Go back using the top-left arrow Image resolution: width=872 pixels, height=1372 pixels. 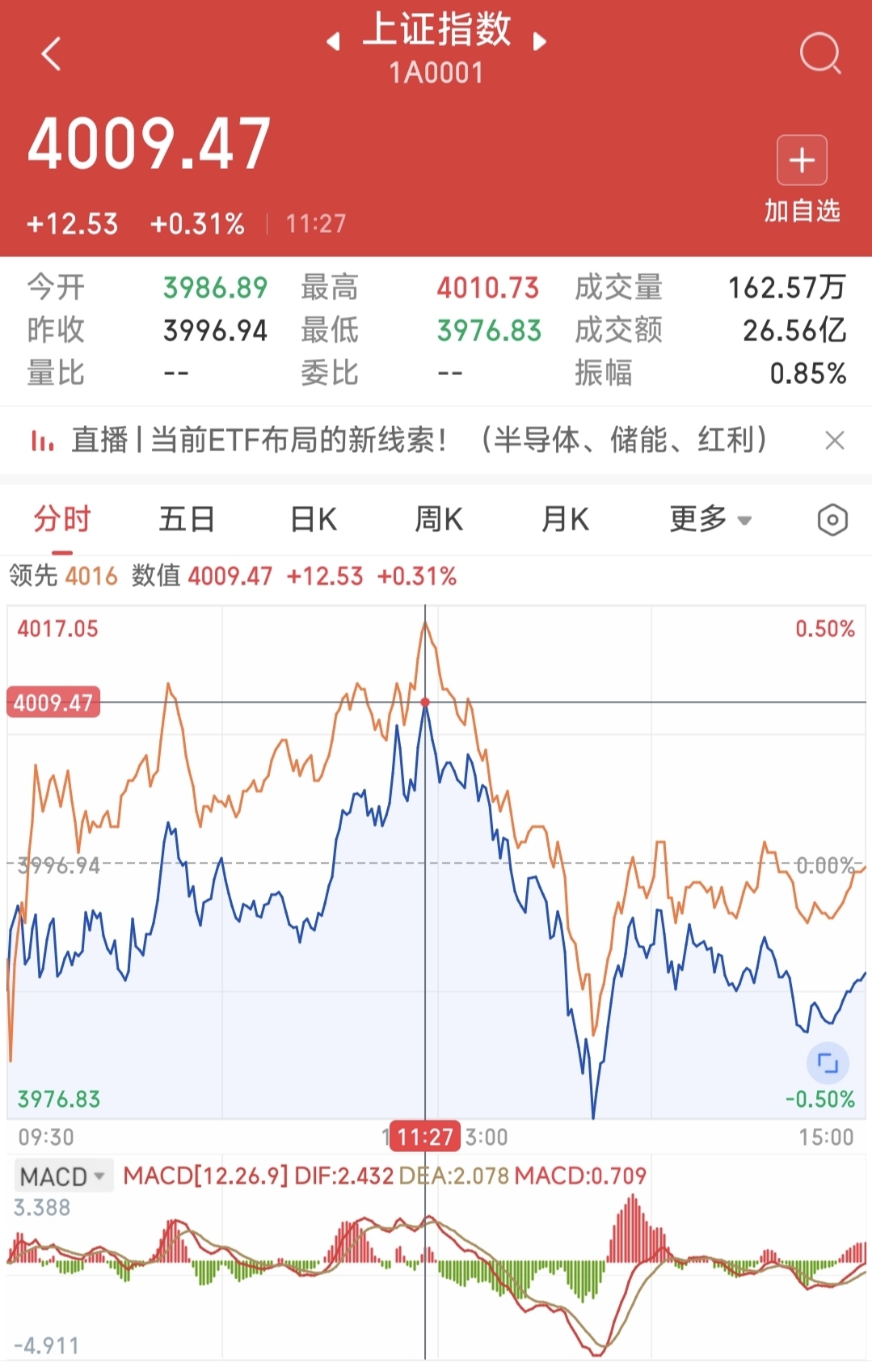tap(51, 54)
